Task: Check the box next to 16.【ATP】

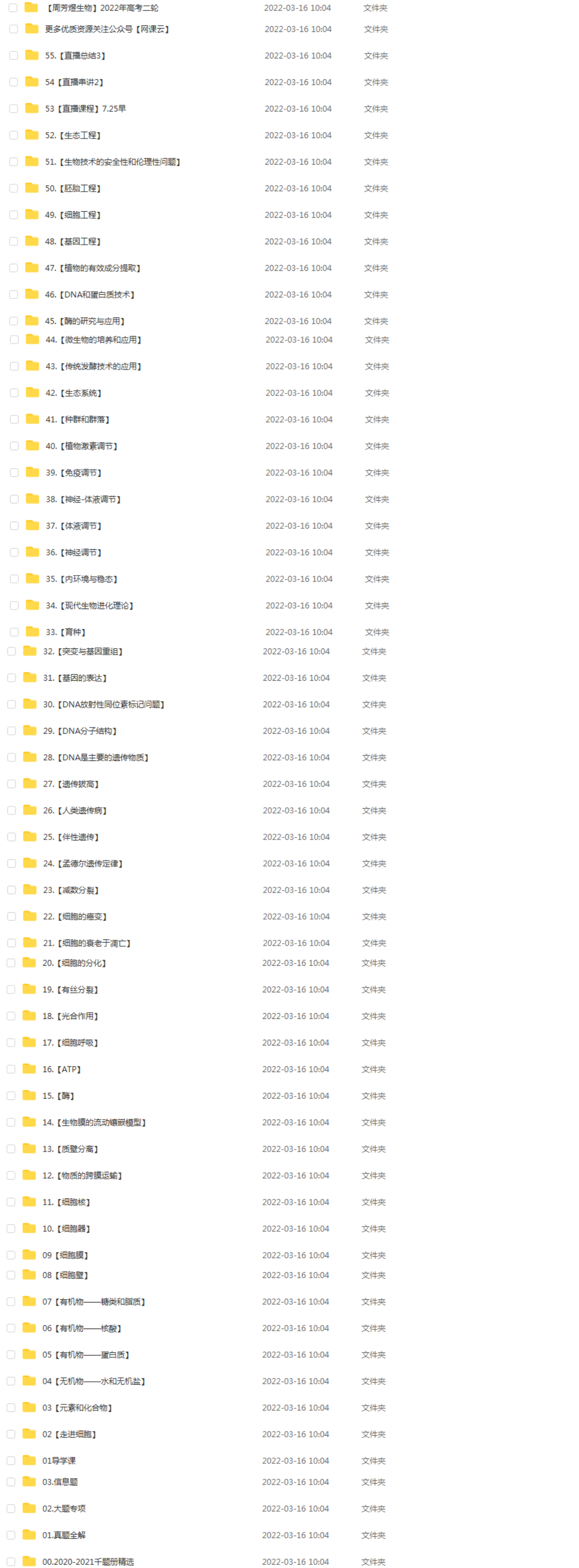Action: coord(11,1069)
